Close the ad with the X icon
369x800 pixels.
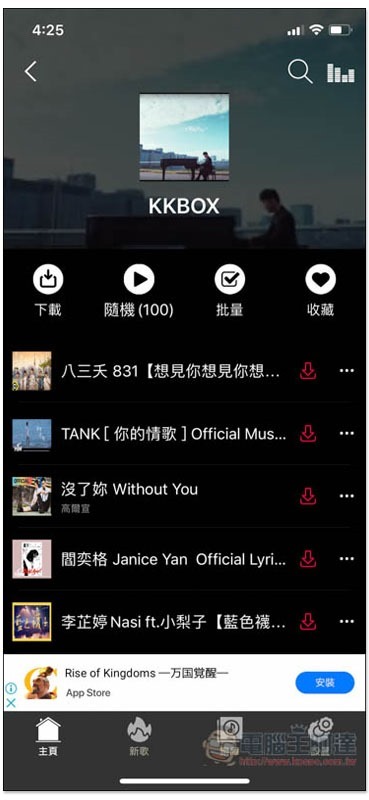(x=11, y=703)
